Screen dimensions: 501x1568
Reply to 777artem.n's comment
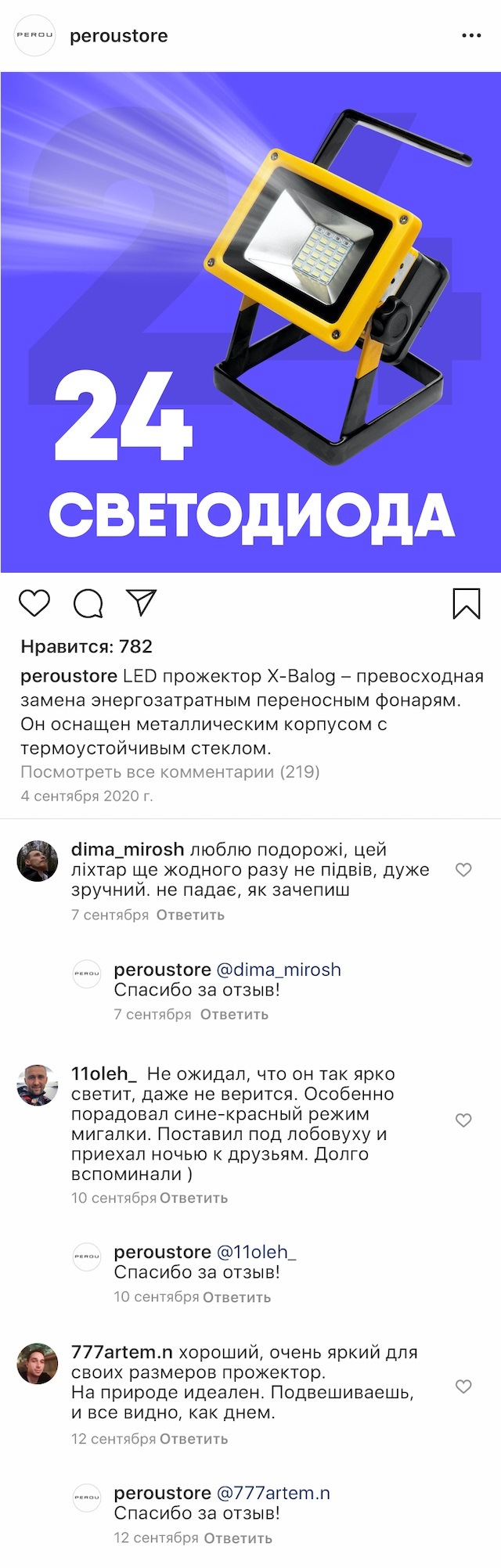point(194,1439)
